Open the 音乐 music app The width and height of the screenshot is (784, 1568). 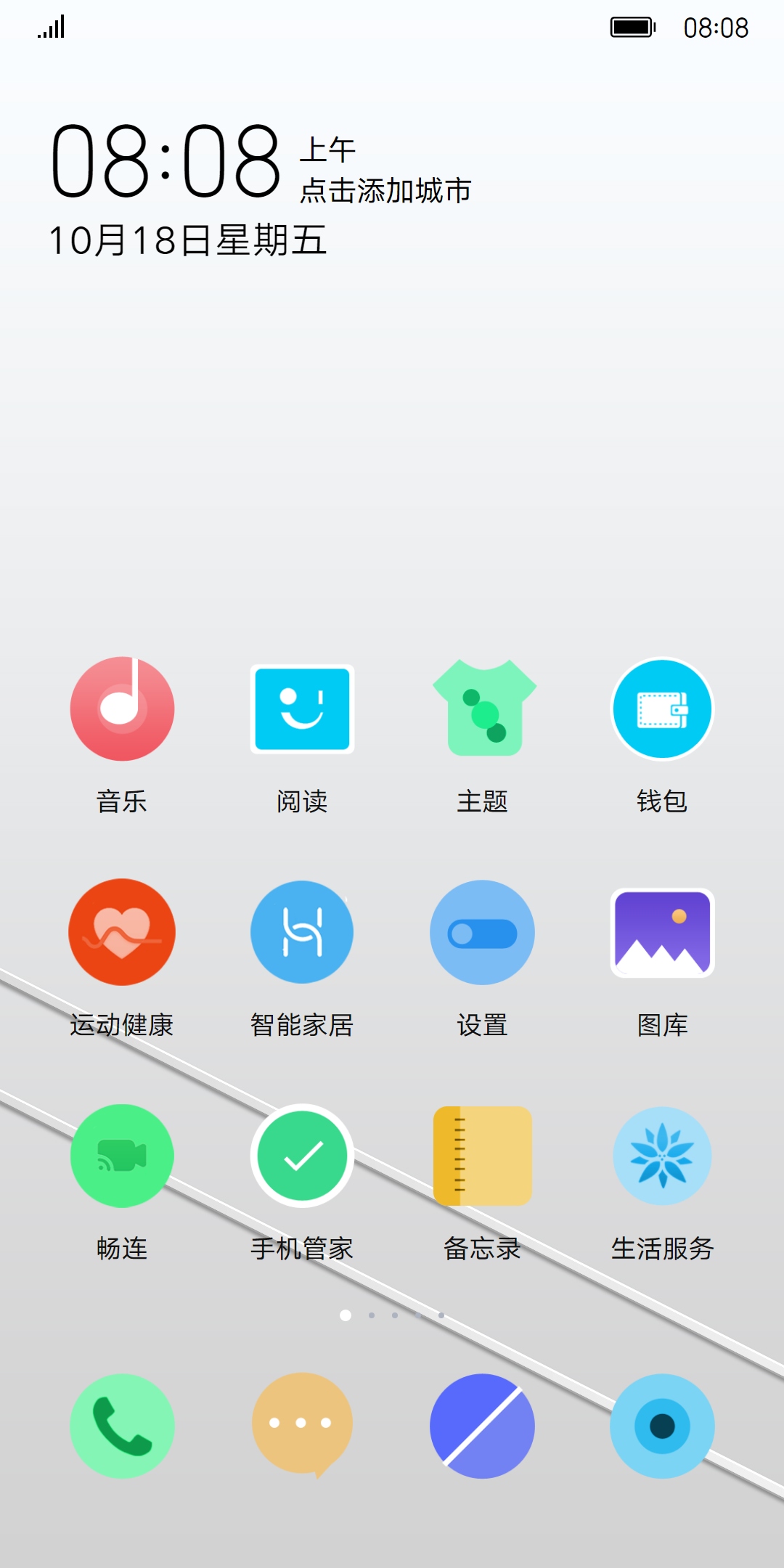(122, 709)
